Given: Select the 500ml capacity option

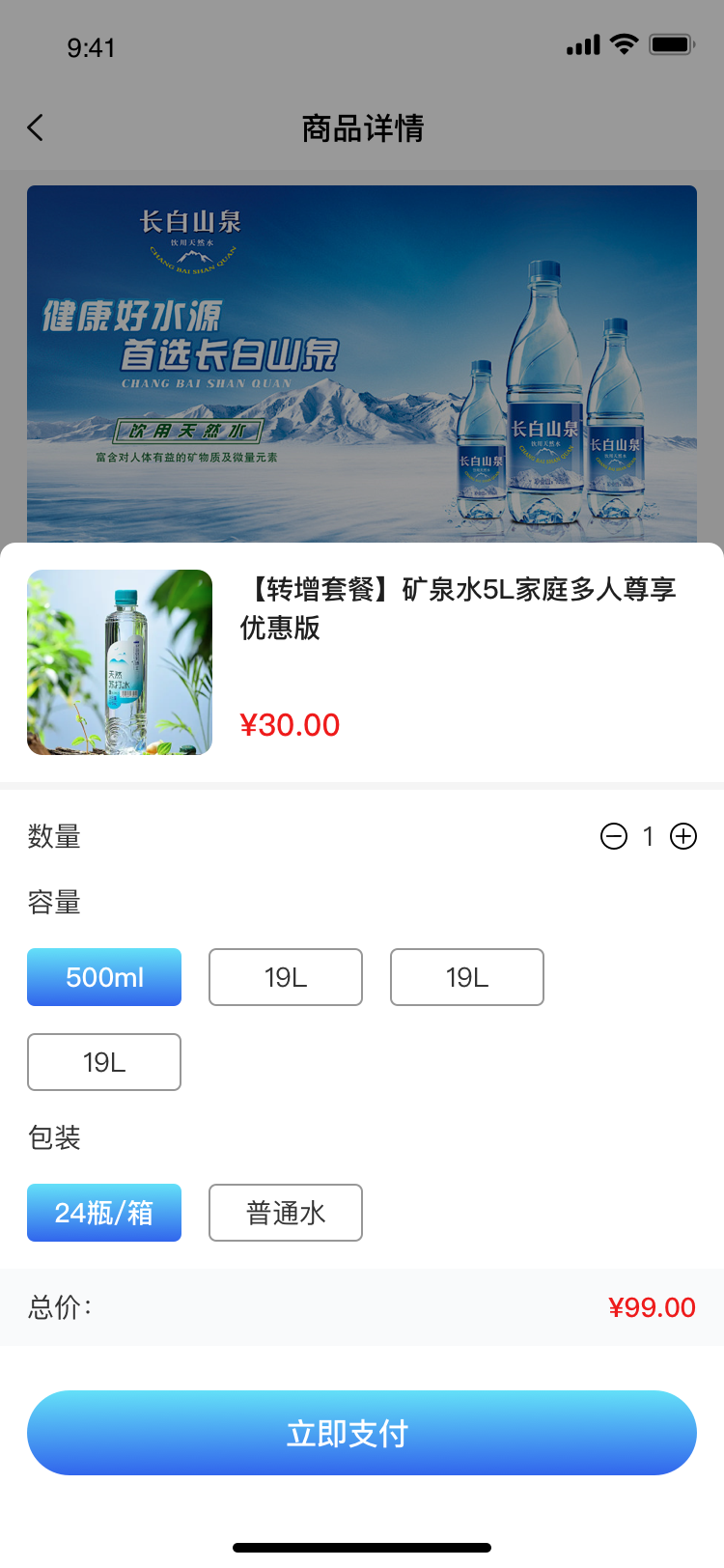Looking at the screenshot, I should point(104,977).
